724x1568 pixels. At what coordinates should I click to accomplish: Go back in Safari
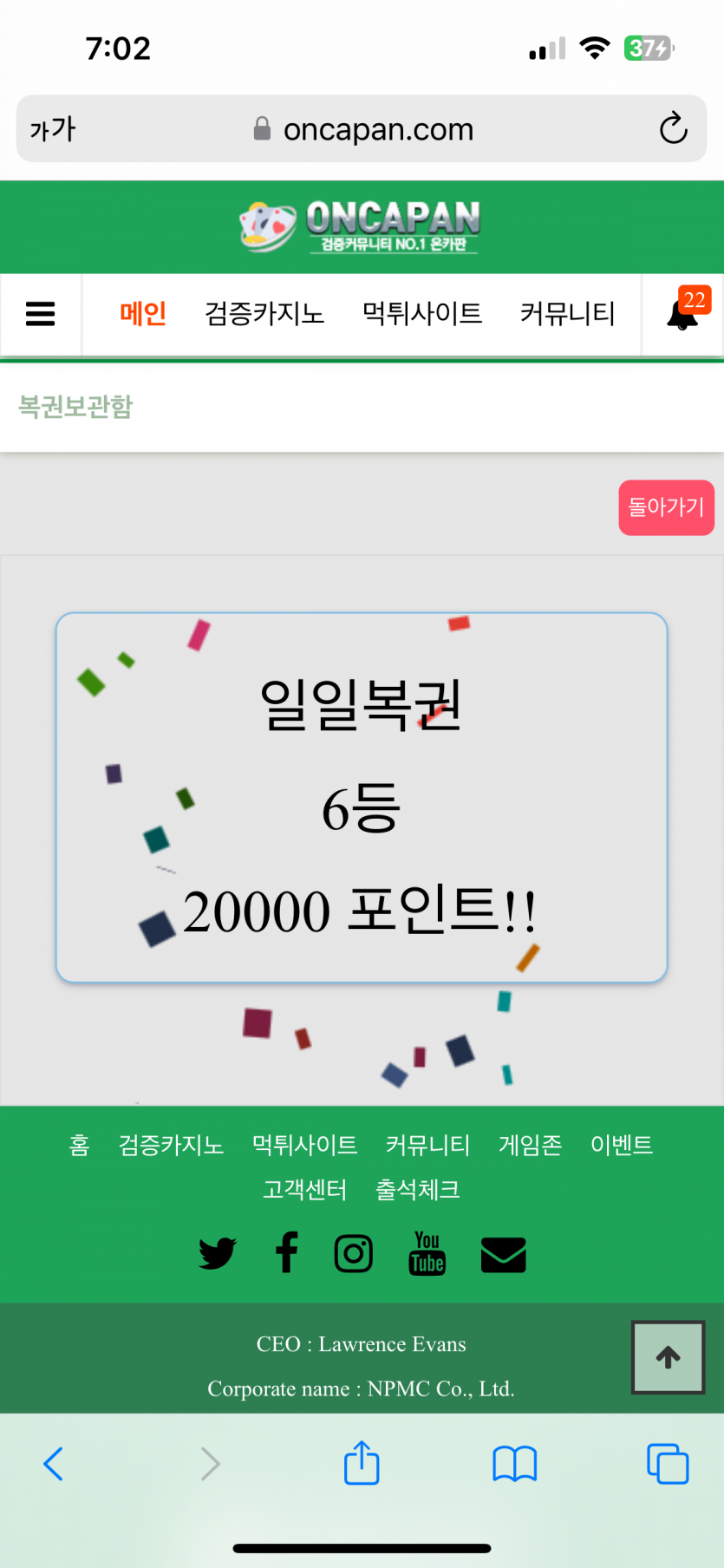(x=54, y=1464)
